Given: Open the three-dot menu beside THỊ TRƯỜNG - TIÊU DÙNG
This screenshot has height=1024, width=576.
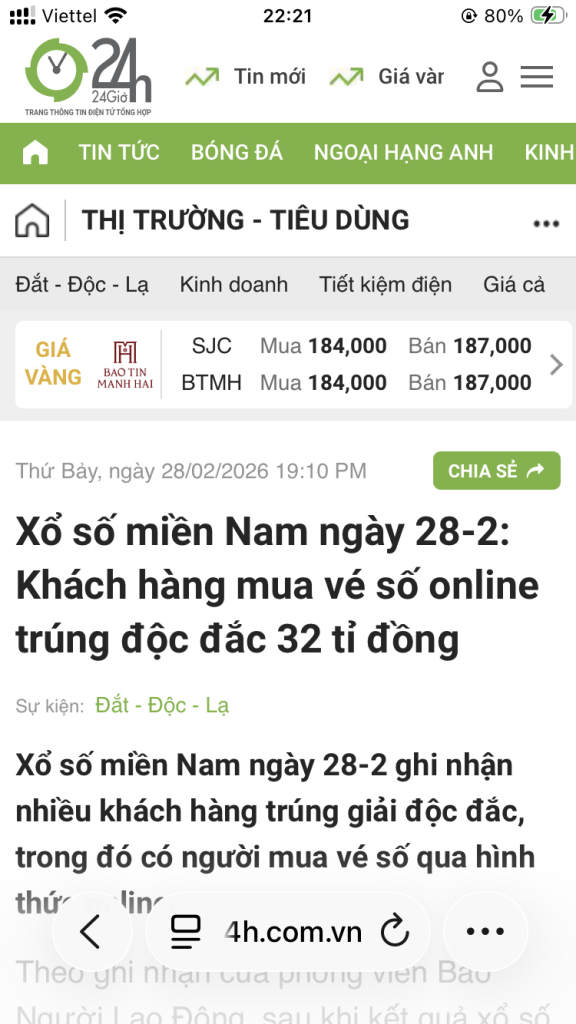Looking at the screenshot, I should pyautogui.click(x=546, y=223).
